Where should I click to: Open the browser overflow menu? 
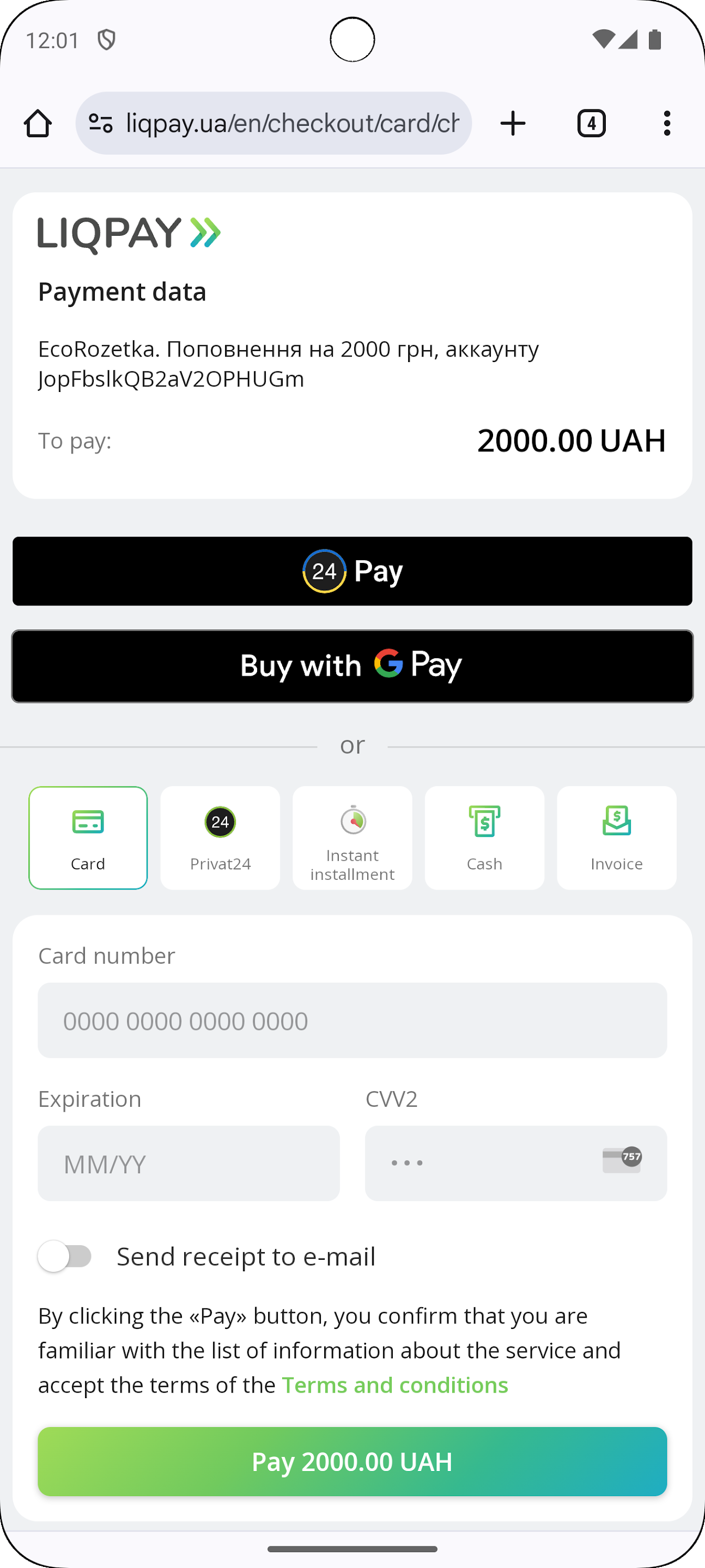click(667, 124)
